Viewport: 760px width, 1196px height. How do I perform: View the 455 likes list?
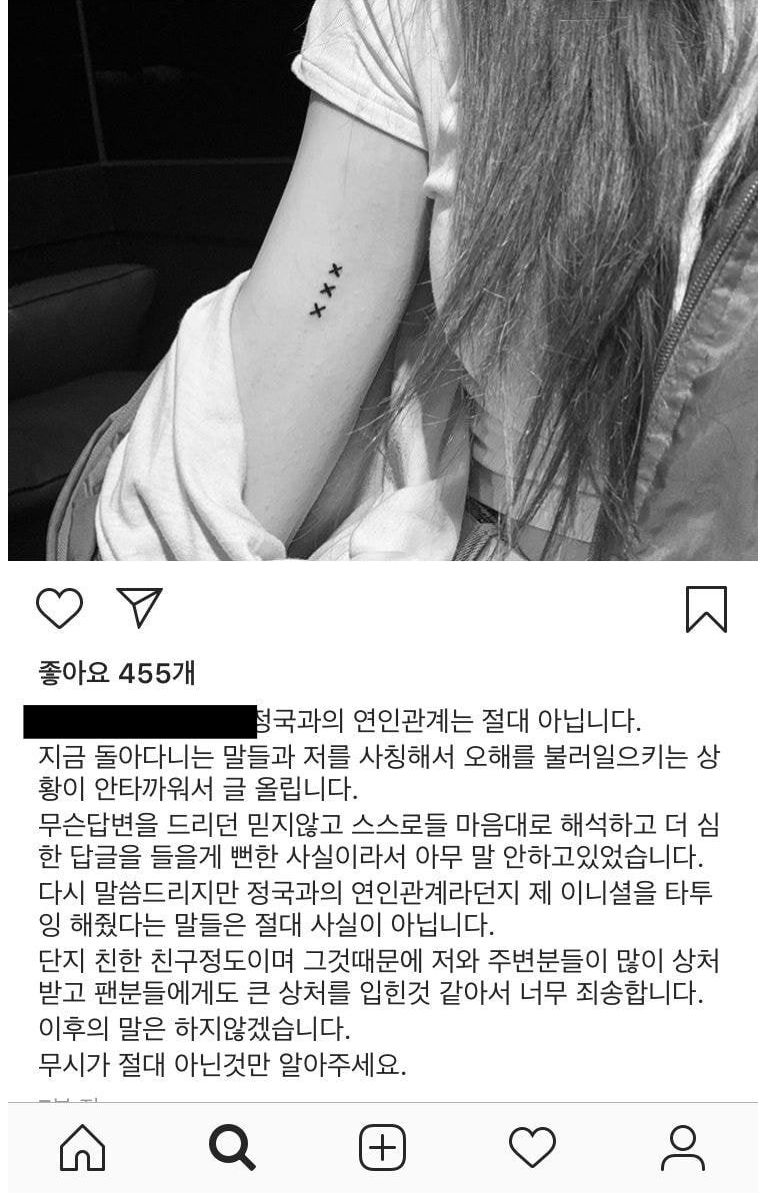pos(116,672)
